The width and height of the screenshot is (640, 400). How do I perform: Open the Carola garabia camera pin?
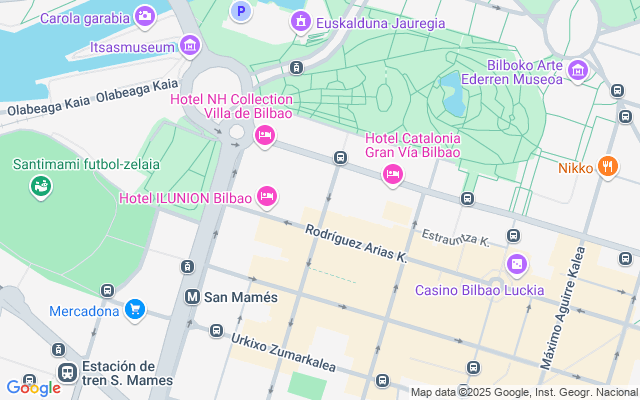click(145, 17)
